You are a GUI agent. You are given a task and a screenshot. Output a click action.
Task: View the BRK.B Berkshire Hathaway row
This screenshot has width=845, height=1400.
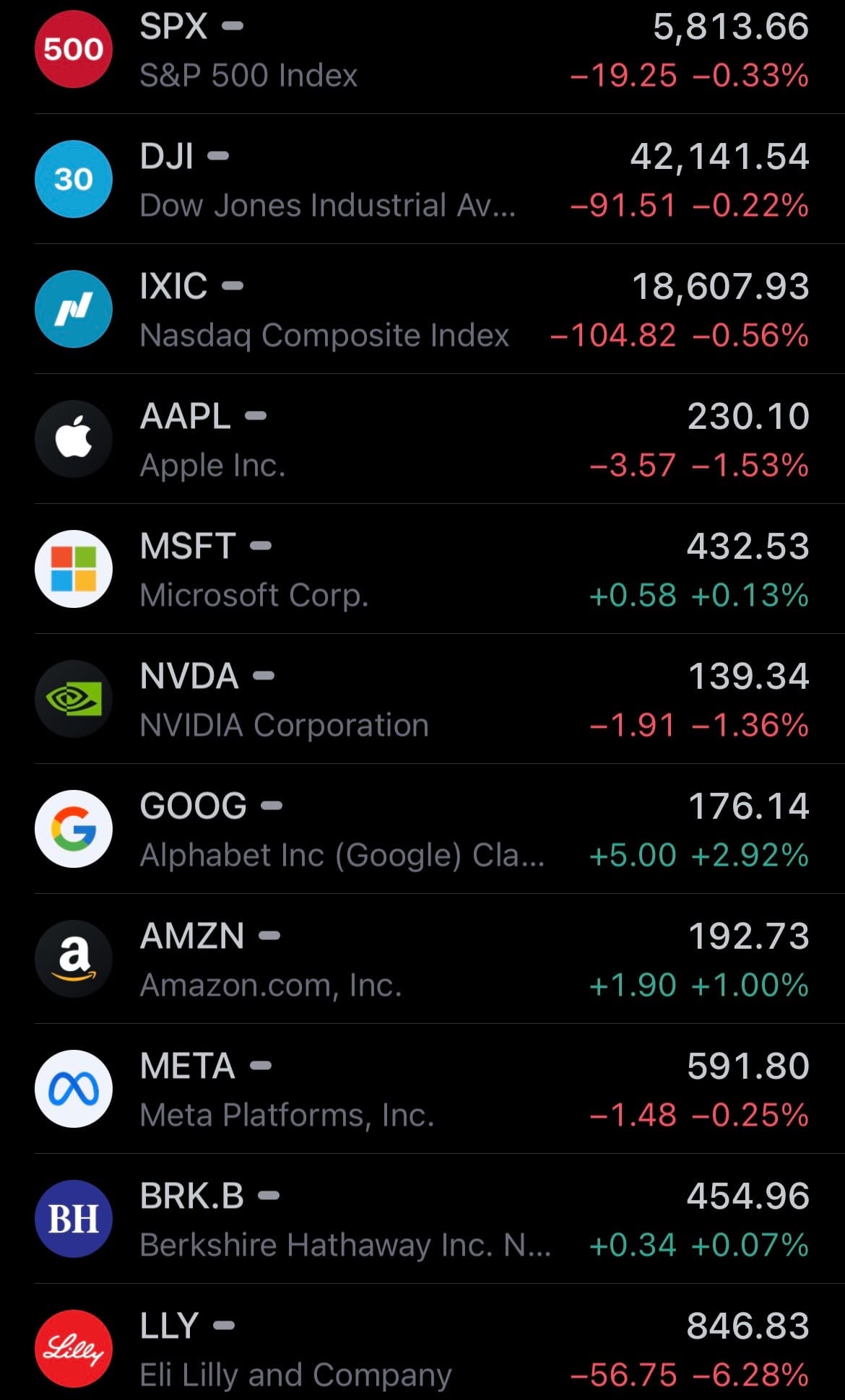tap(422, 1219)
